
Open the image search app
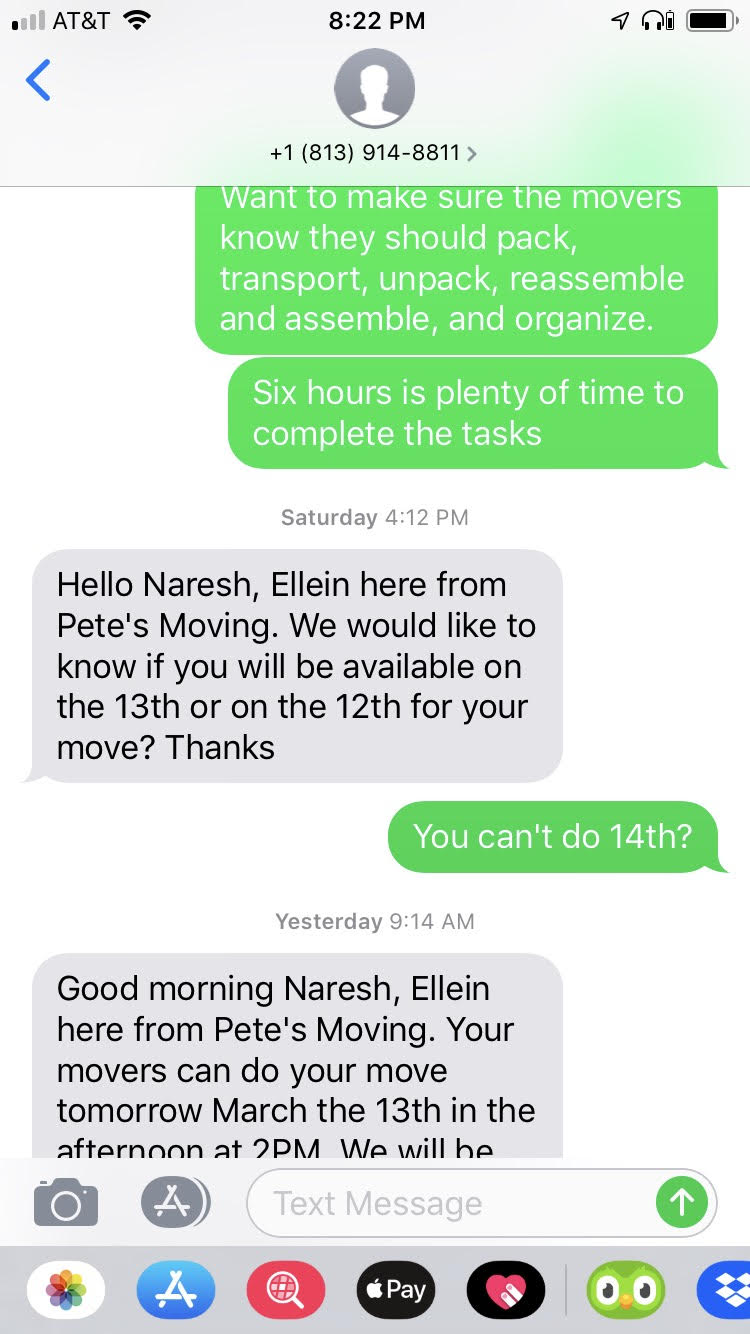pyautogui.click(x=286, y=1290)
